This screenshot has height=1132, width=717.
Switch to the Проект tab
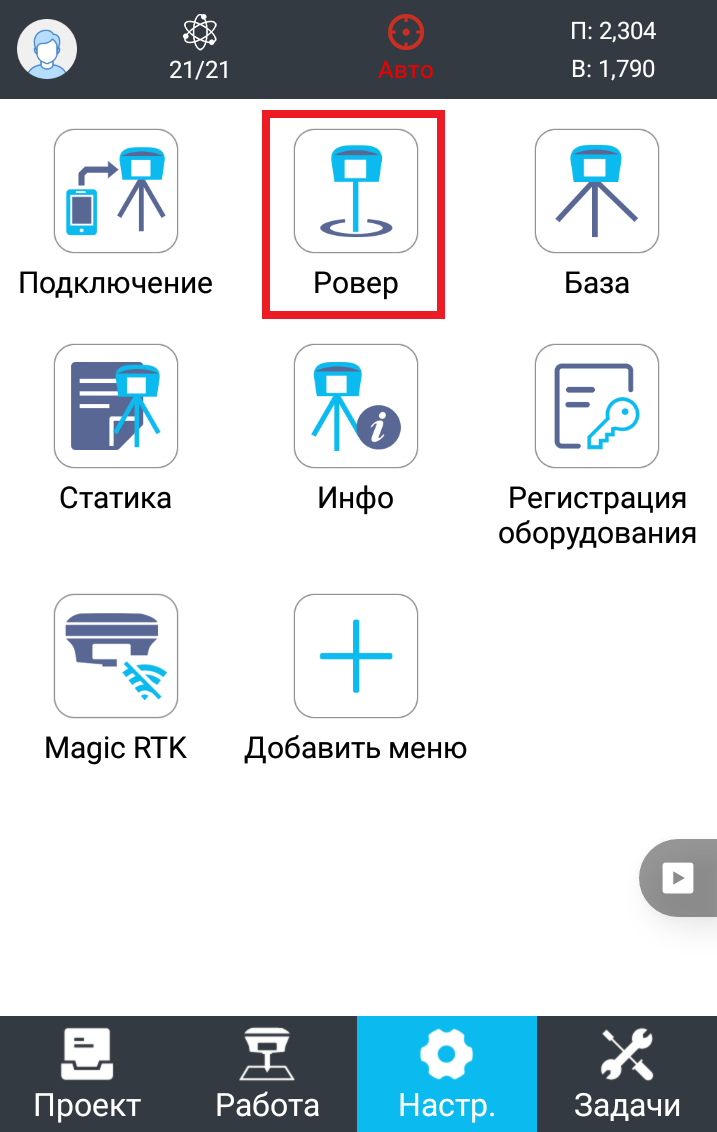(88, 1075)
